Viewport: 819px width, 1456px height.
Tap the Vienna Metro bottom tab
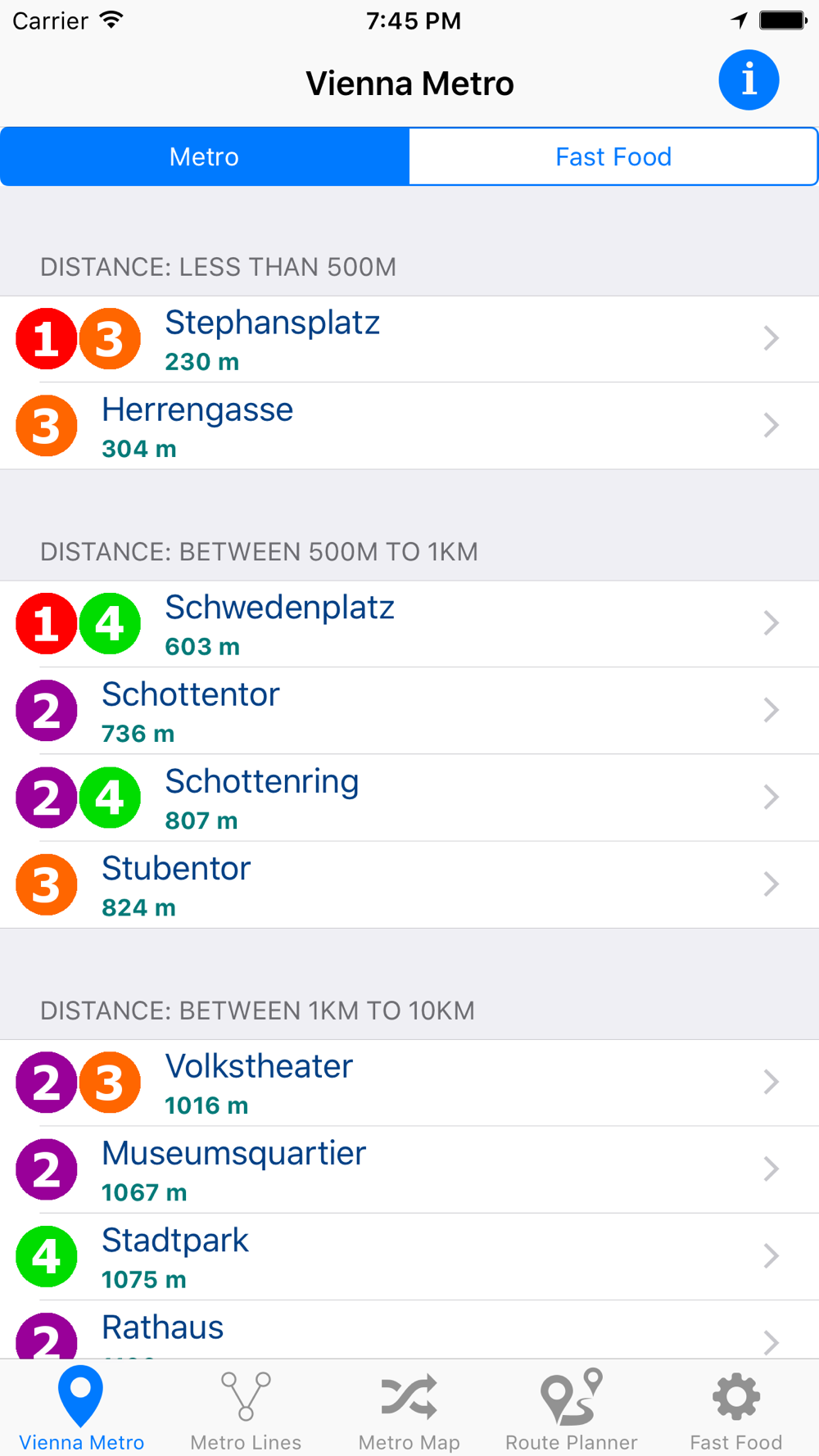click(x=82, y=1409)
